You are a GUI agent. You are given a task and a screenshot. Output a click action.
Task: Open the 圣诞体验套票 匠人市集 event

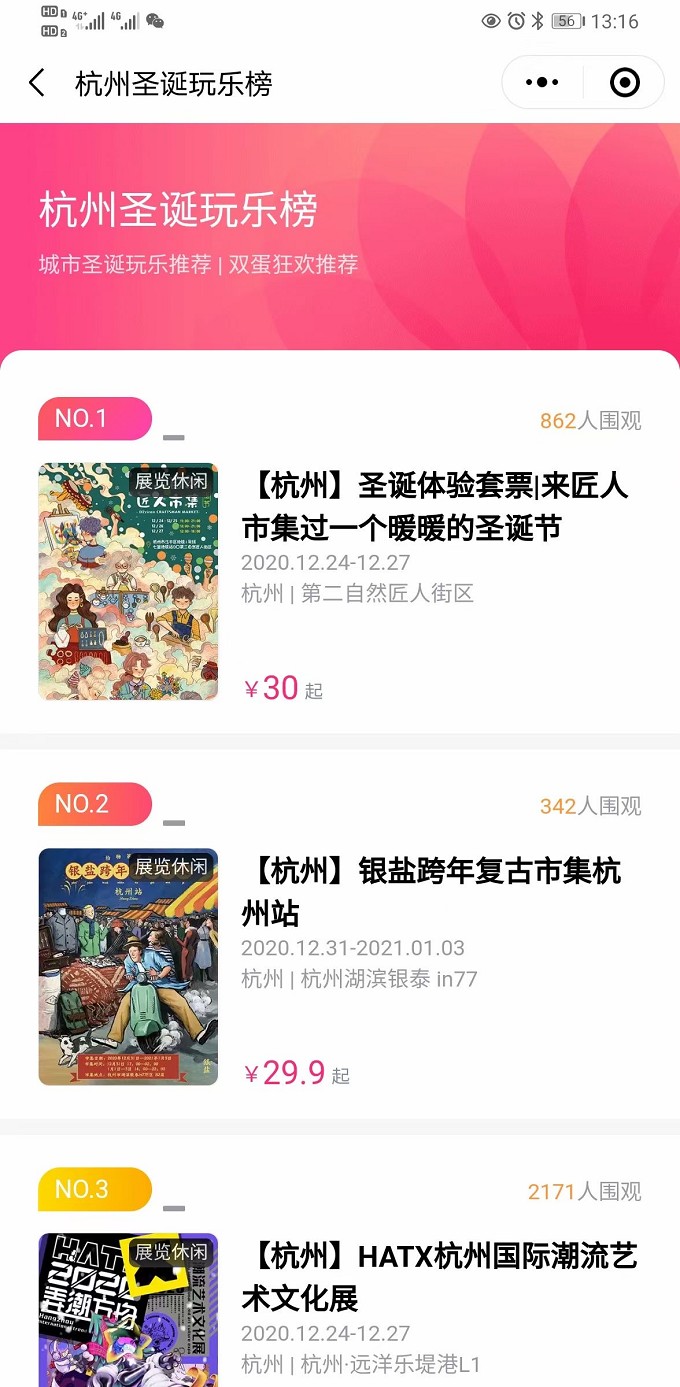pos(435,507)
